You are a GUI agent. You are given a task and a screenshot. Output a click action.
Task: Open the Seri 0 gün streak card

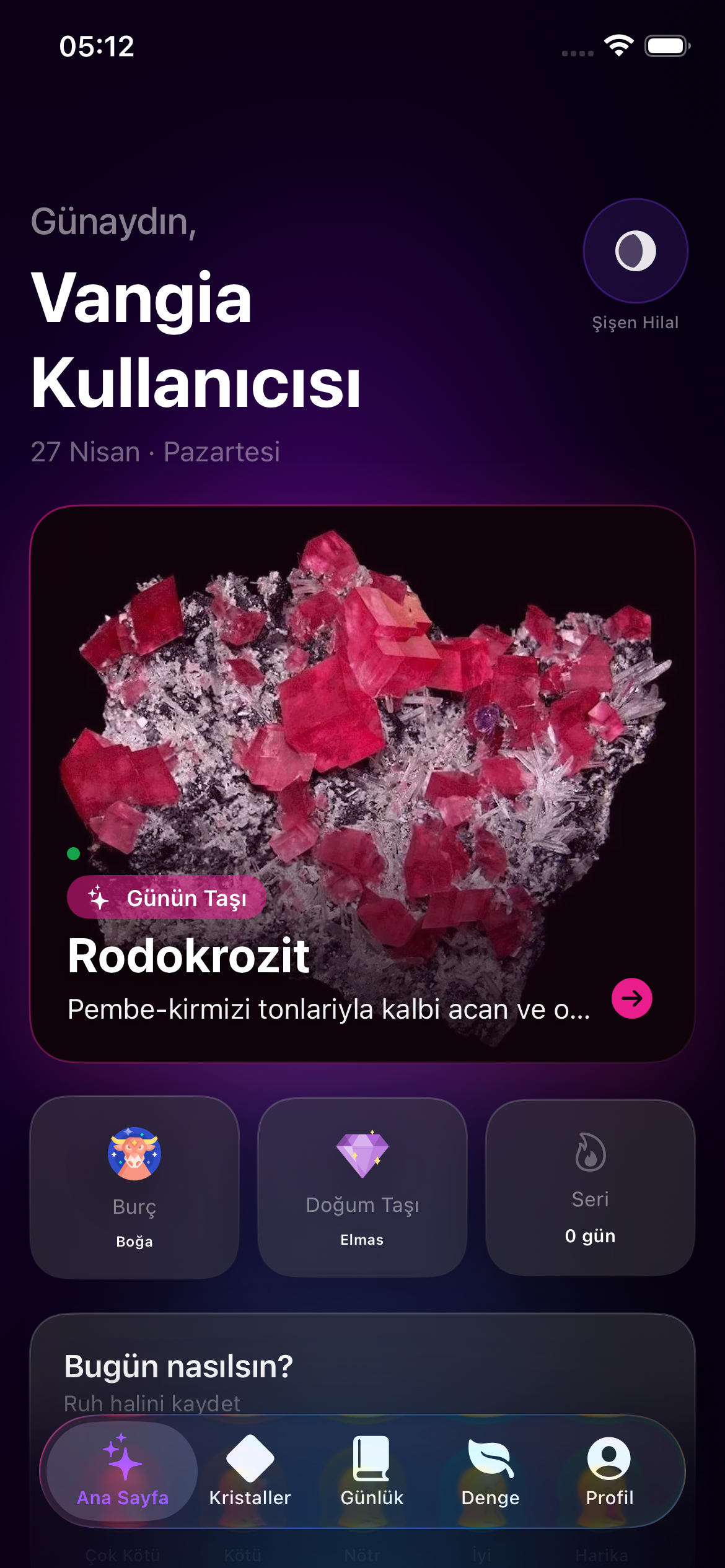tap(591, 1187)
